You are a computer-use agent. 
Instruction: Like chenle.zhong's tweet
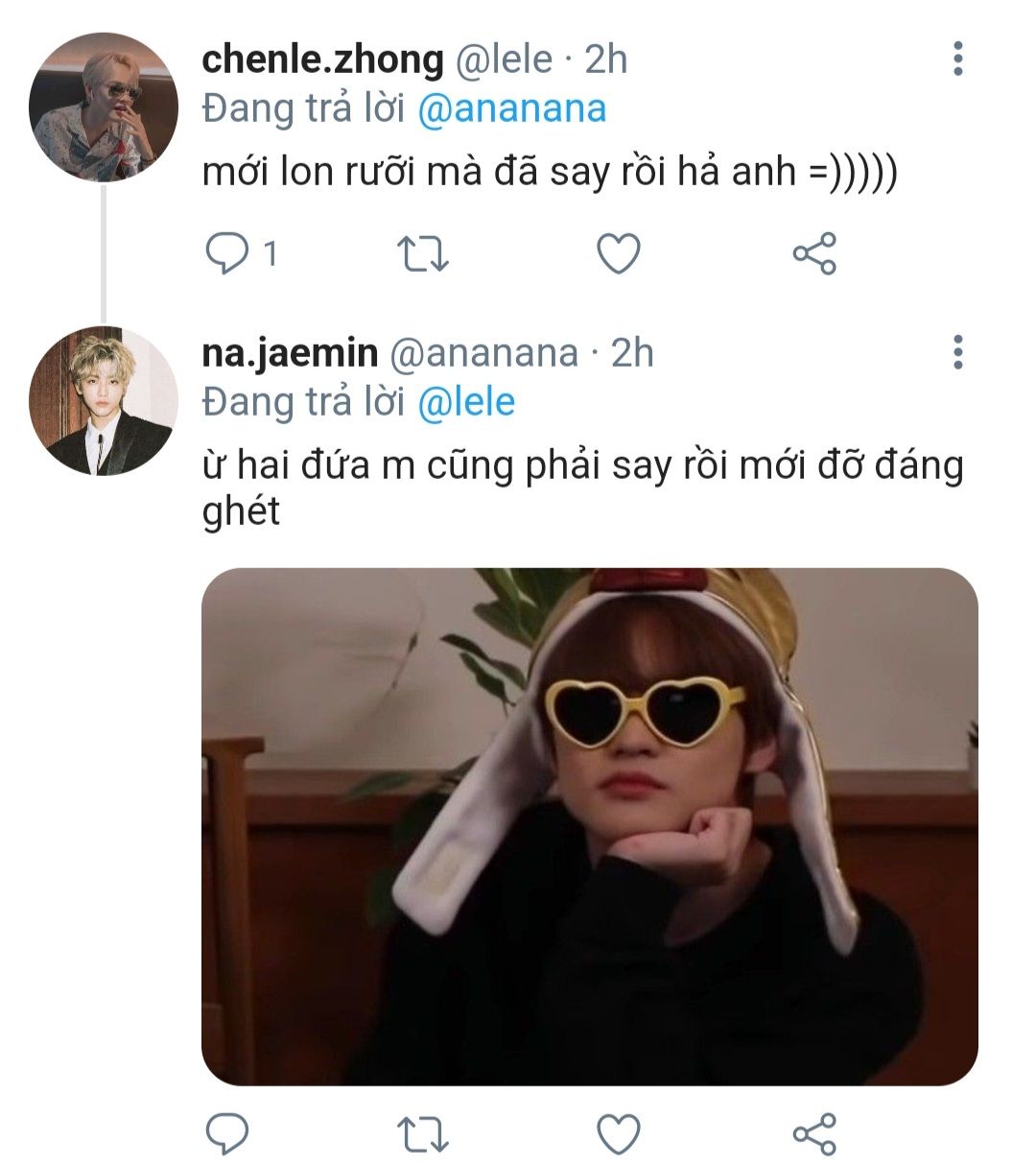(619, 254)
